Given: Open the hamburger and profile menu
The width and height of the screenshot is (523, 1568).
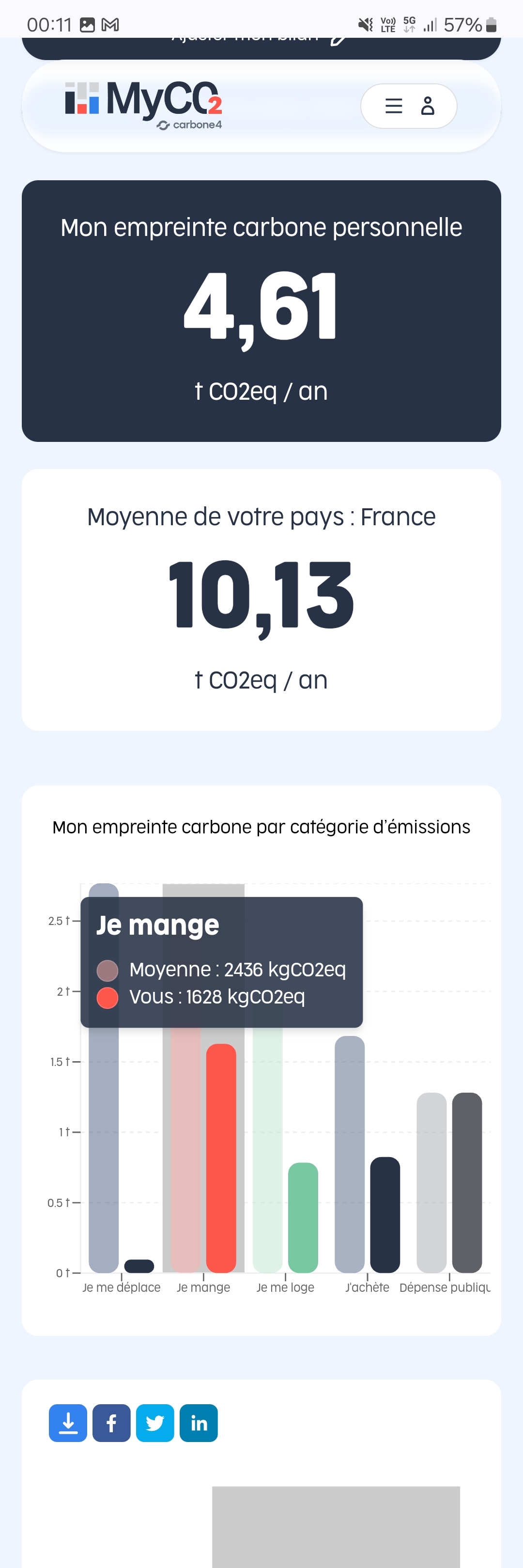Looking at the screenshot, I should click(408, 106).
